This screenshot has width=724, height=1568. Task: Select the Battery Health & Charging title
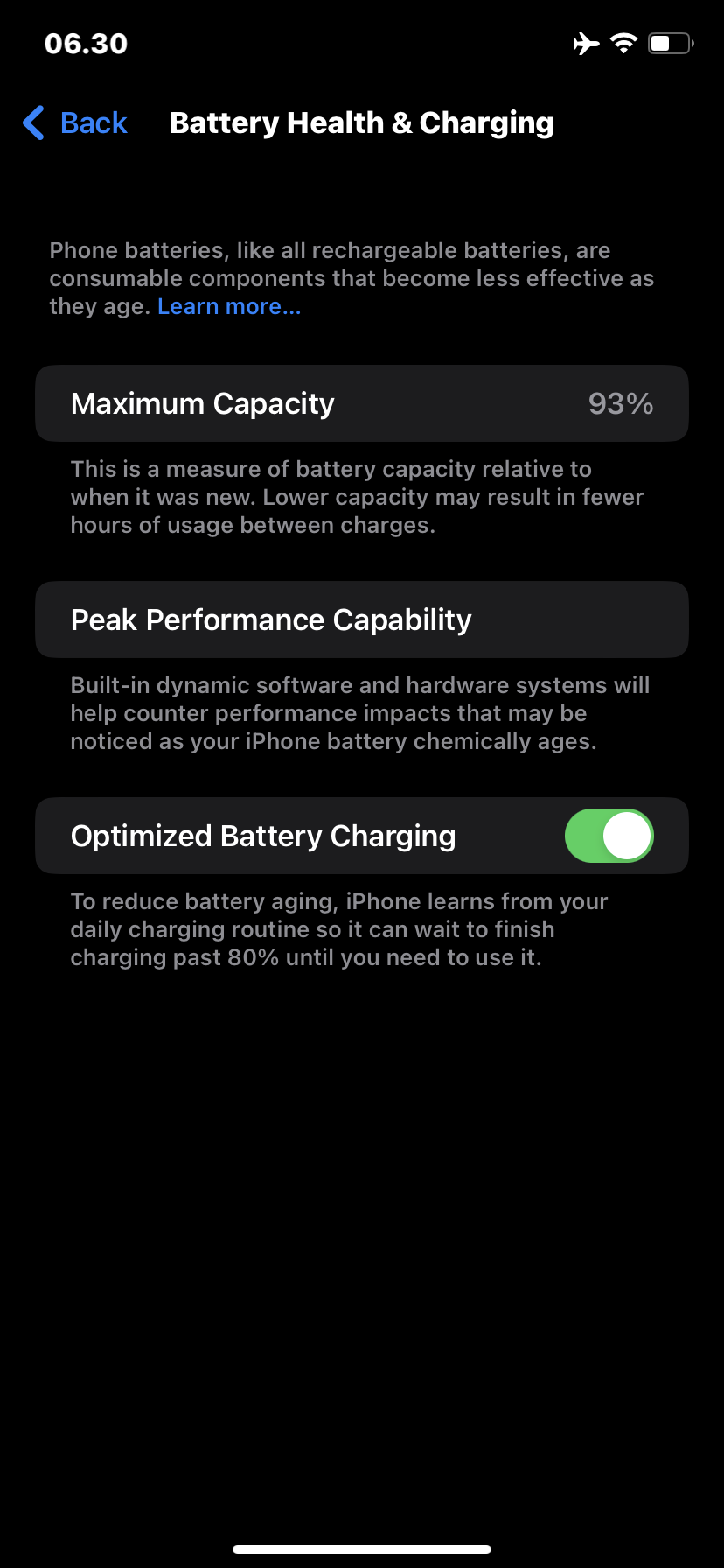point(362,123)
